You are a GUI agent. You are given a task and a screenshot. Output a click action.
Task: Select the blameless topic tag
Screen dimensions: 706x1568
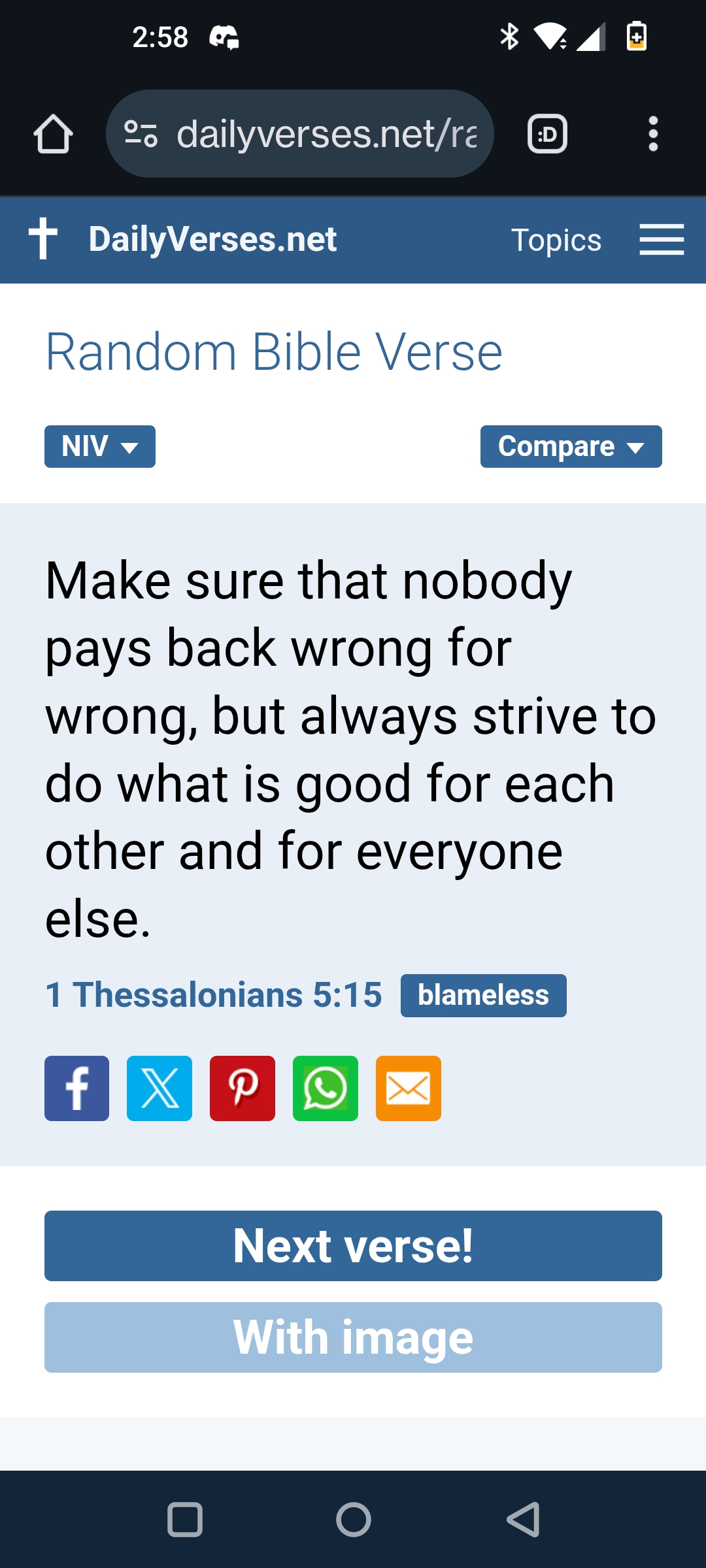[483, 995]
